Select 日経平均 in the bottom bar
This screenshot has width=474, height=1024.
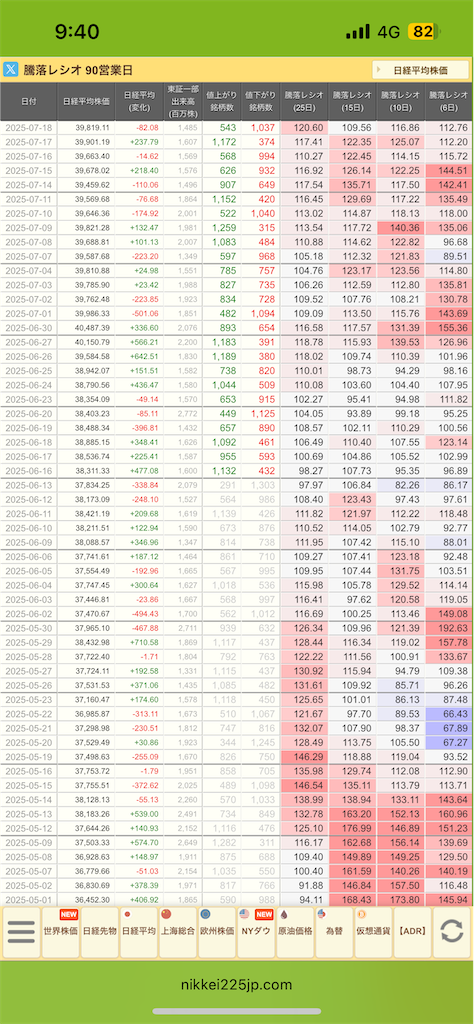point(138,932)
